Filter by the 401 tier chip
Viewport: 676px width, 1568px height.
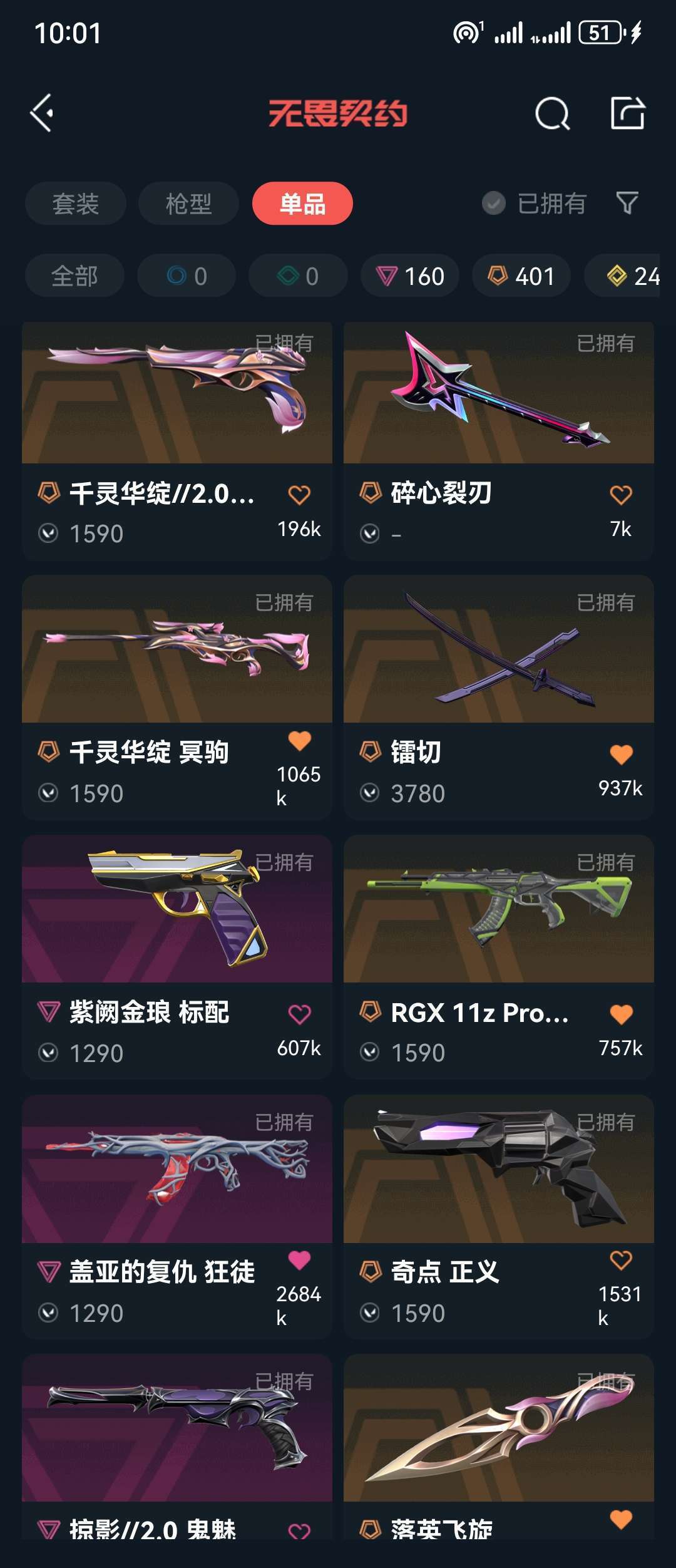(x=521, y=276)
